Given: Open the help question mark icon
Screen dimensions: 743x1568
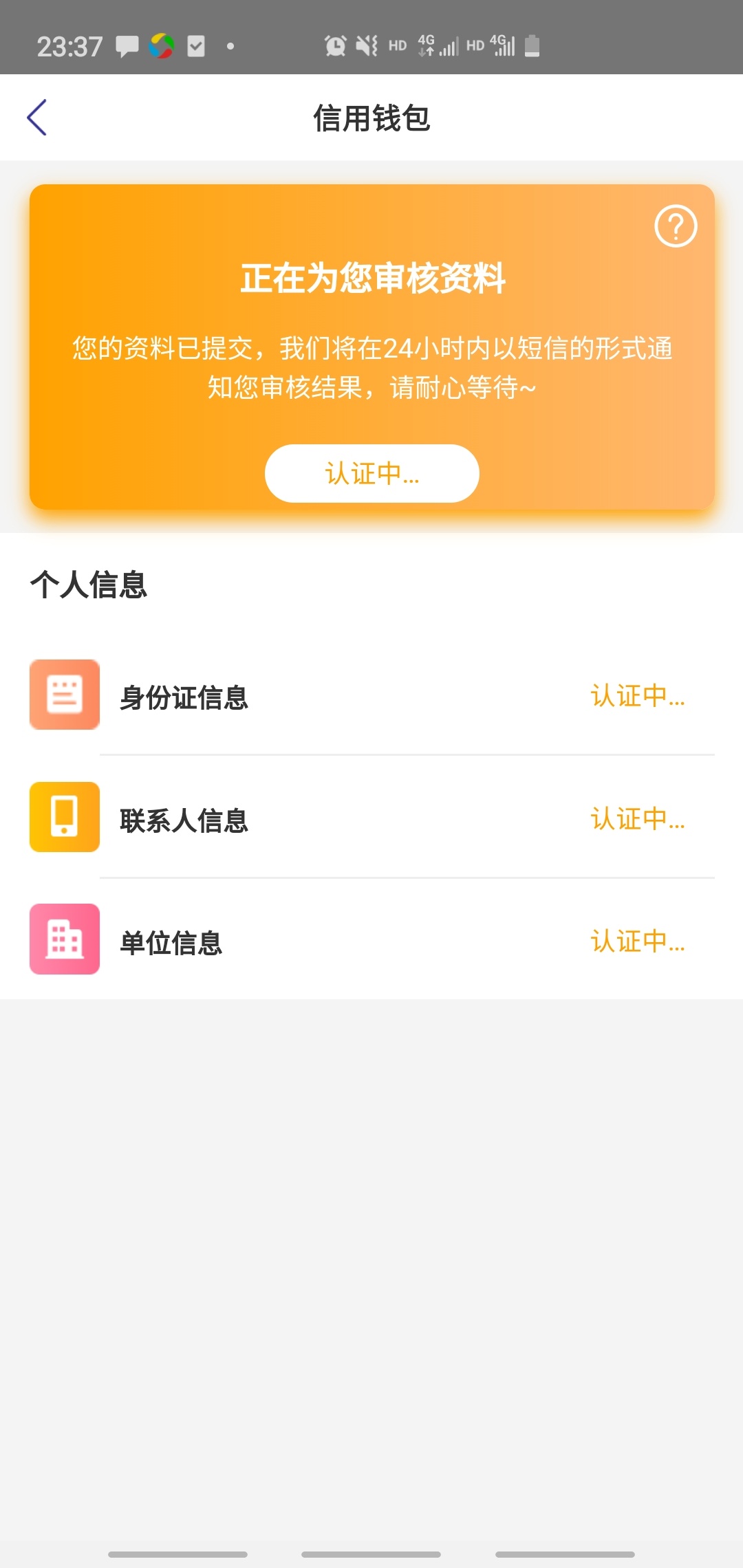Looking at the screenshot, I should coord(676,226).
